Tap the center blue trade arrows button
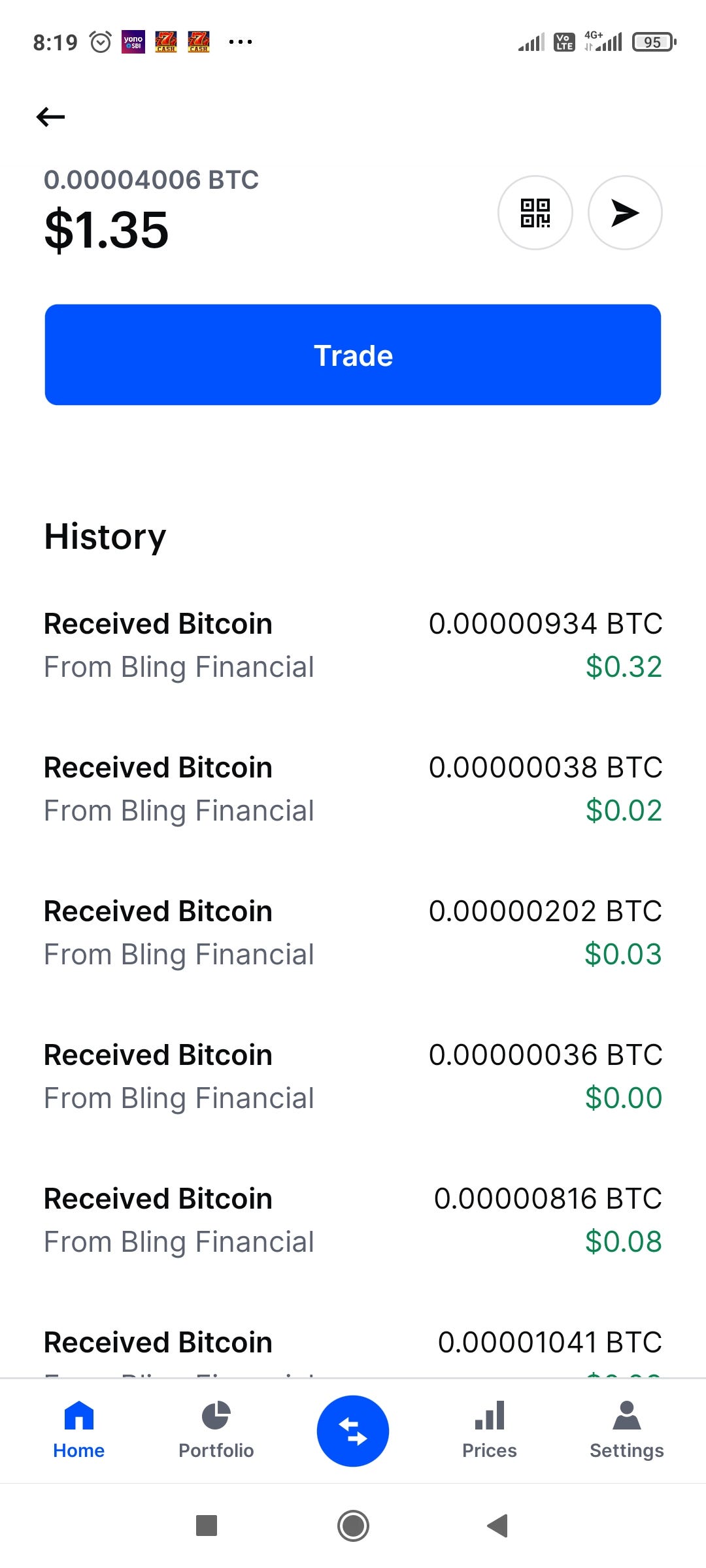The image size is (706, 1568). click(x=353, y=1431)
